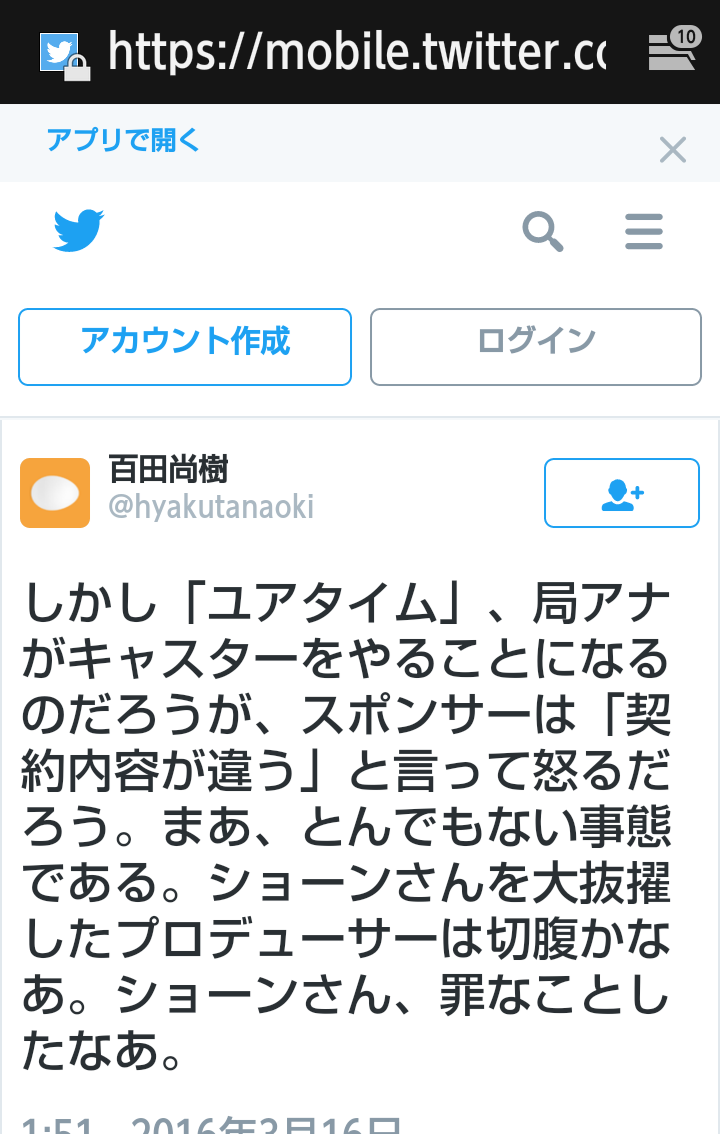
Task: Tap the follow icon for @hyakutanaoki
Action: [621, 493]
